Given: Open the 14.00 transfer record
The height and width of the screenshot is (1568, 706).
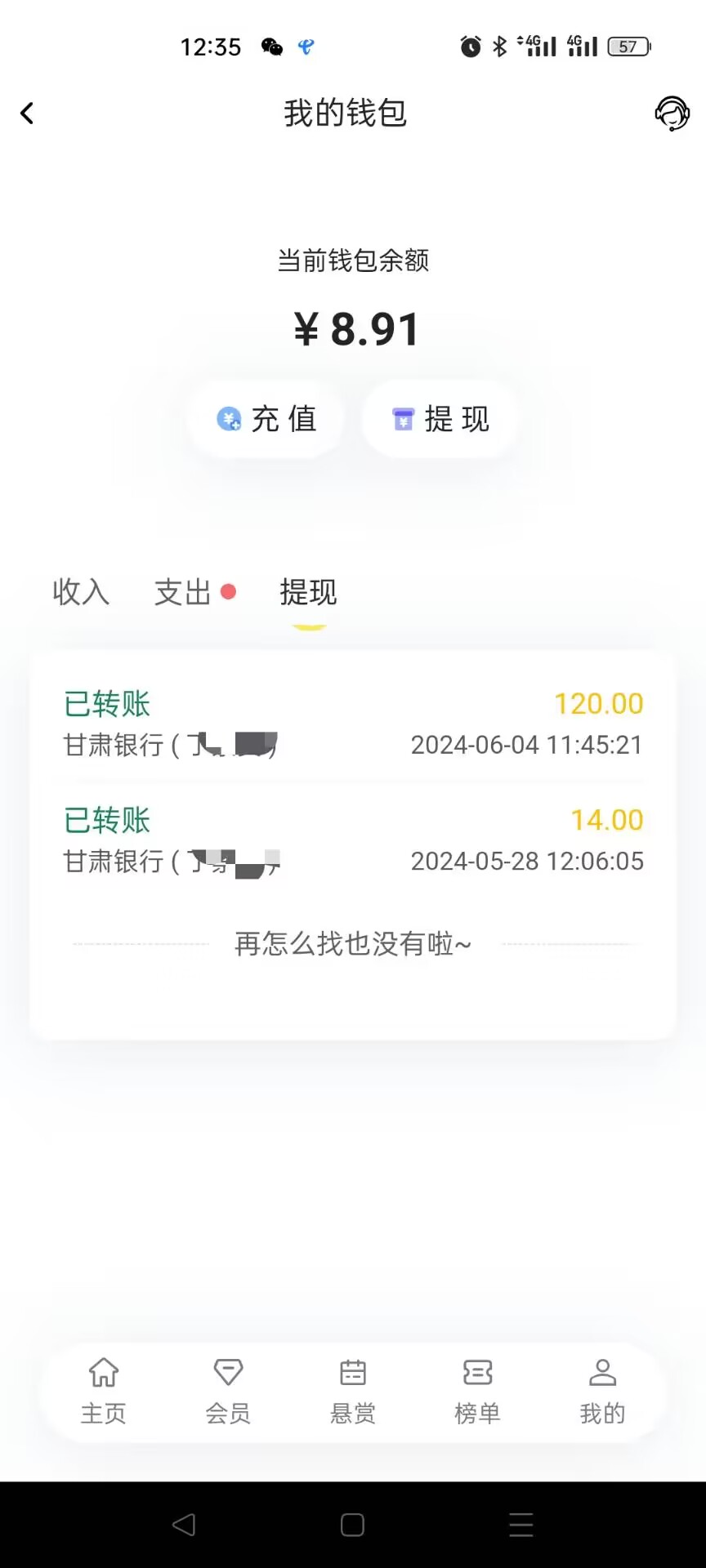Looking at the screenshot, I should point(353,840).
